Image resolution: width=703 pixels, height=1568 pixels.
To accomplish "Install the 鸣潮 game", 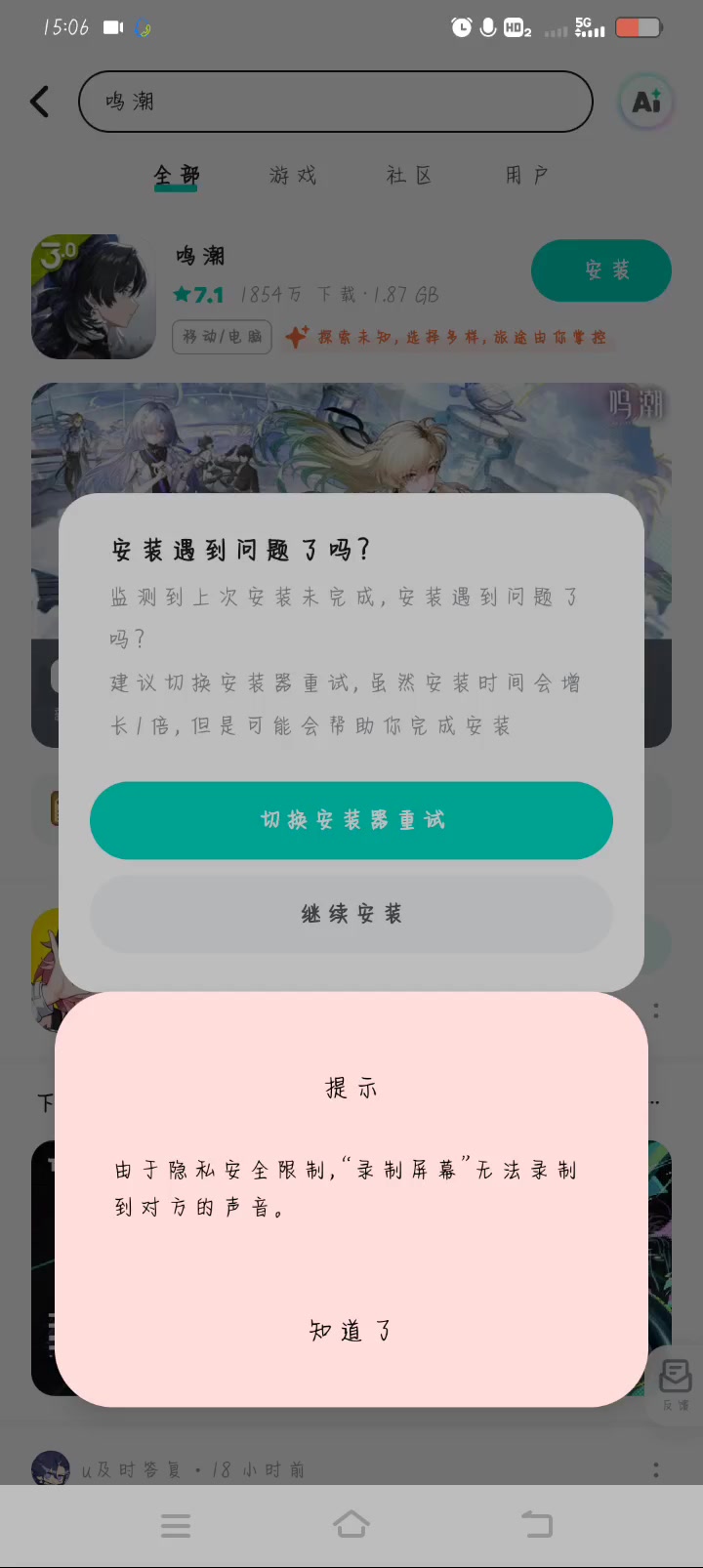I will point(600,270).
